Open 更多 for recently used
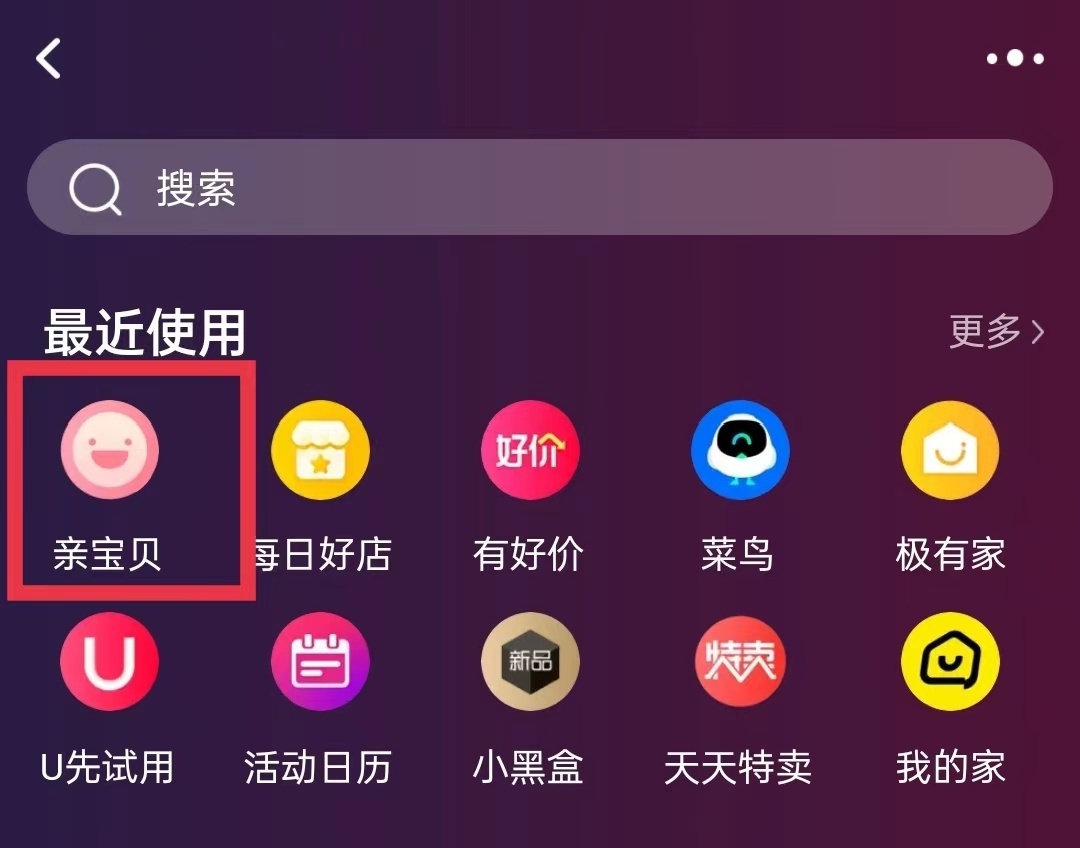This screenshot has width=1080, height=848. pos(996,332)
